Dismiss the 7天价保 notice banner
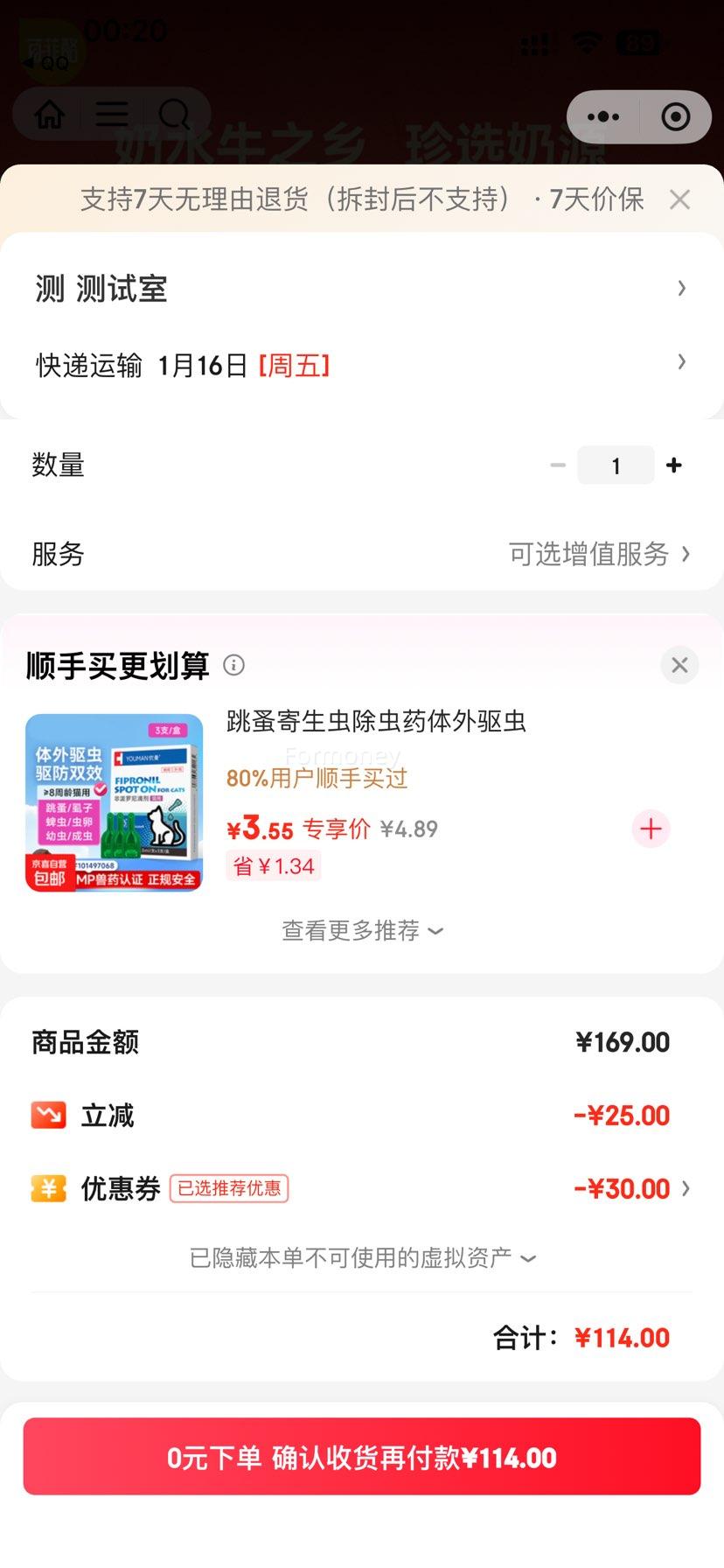Viewport: 724px width, 1568px height. tap(679, 199)
